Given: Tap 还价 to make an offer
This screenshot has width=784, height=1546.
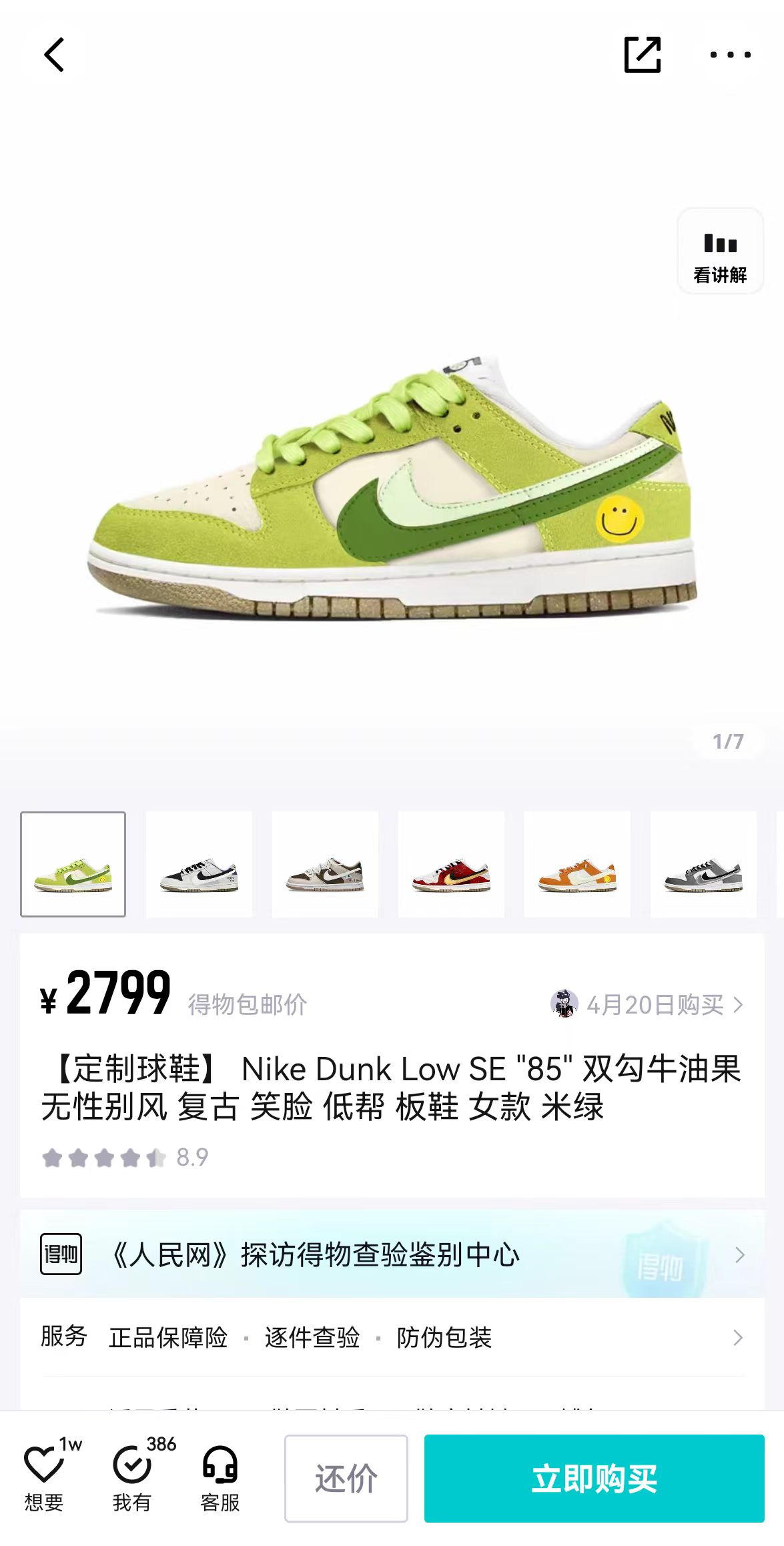Looking at the screenshot, I should (x=346, y=1479).
